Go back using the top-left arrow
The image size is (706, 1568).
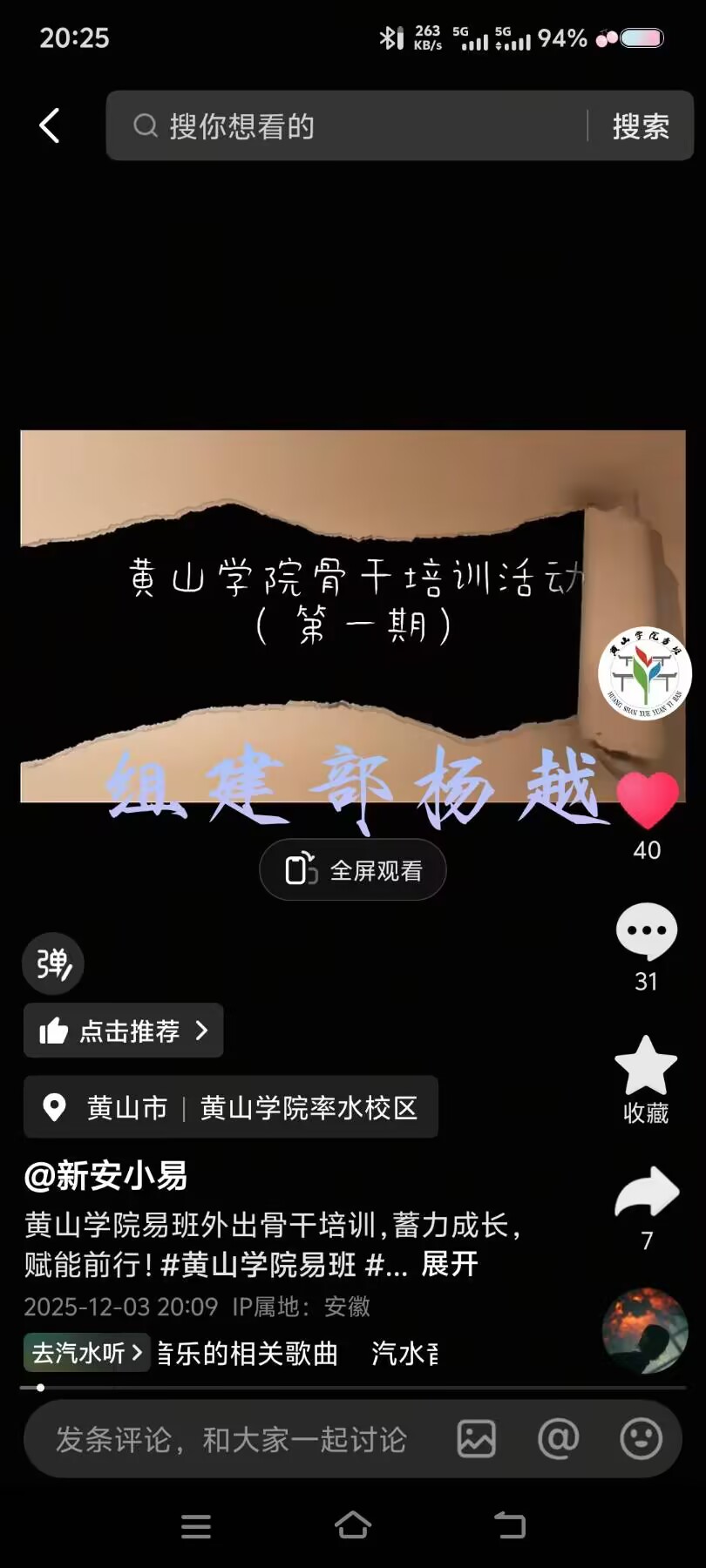click(x=50, y=125)
